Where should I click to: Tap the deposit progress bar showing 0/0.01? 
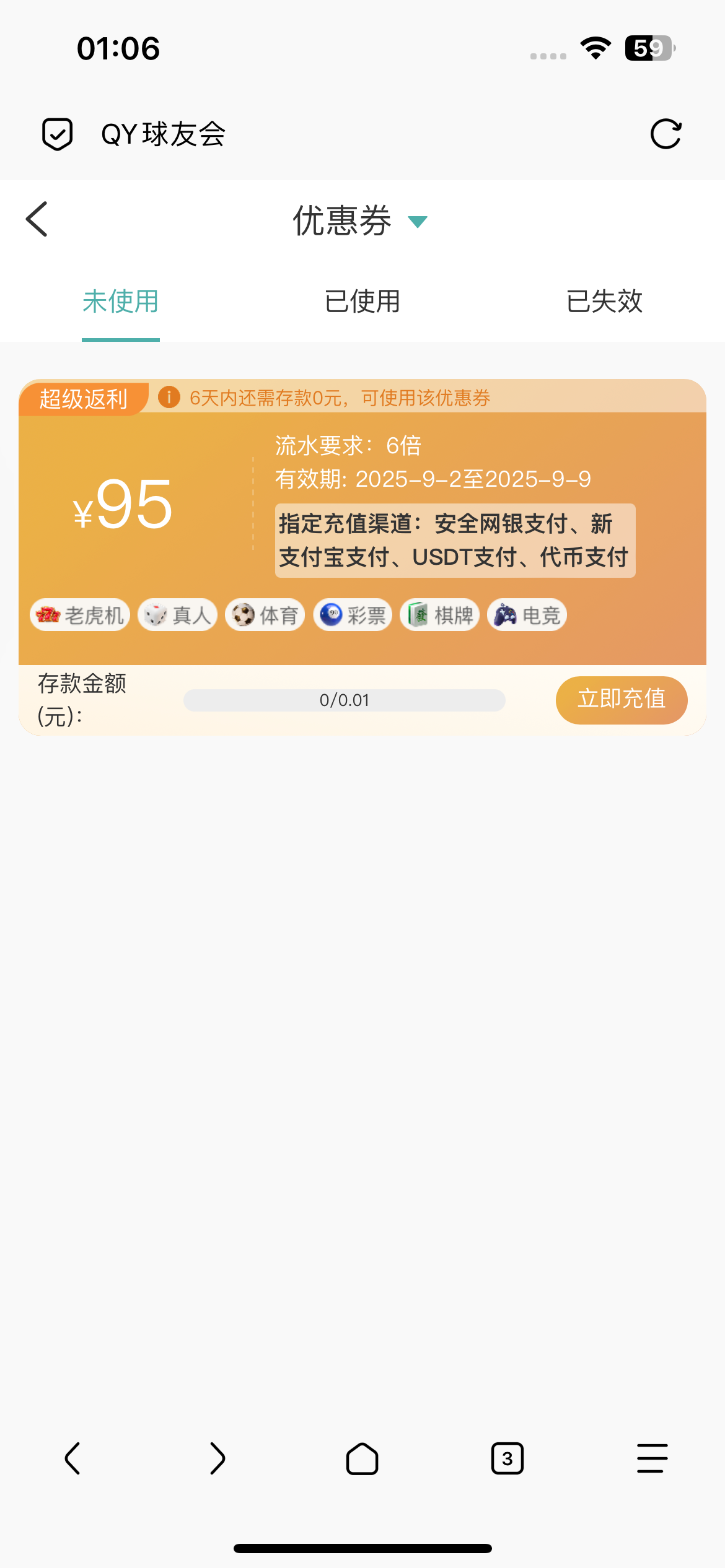pos(345,700)
